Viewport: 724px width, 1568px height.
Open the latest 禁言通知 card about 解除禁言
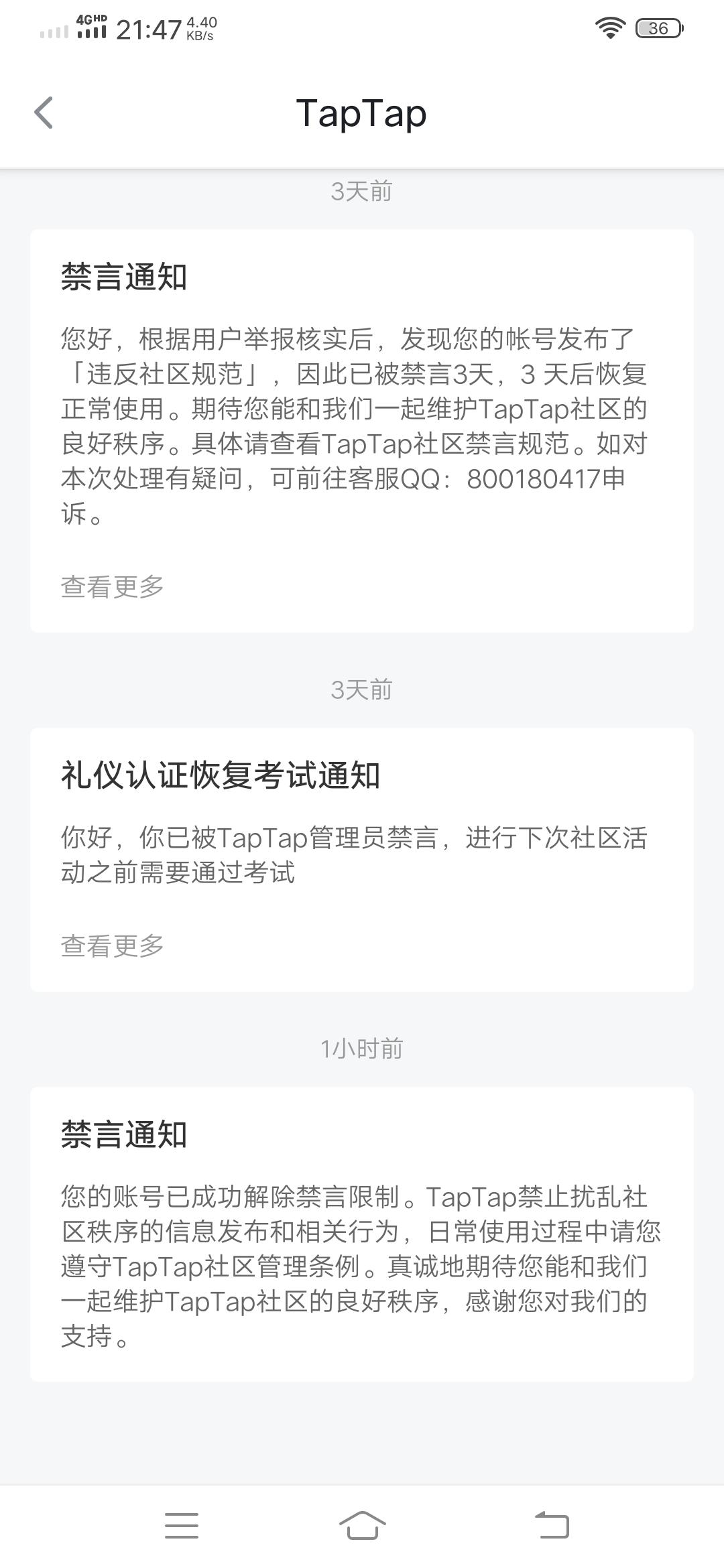(x=362, y=1234)
